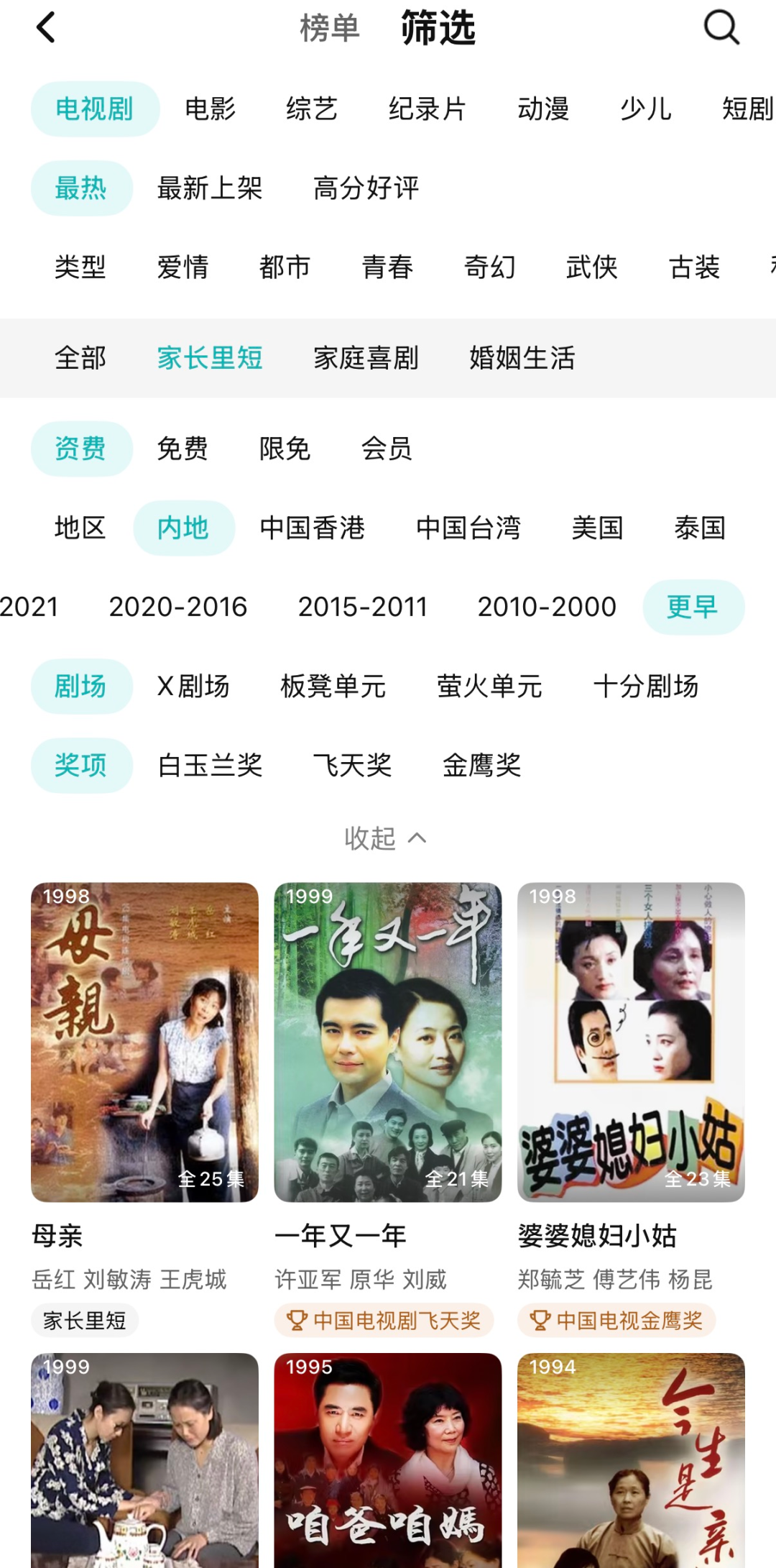Collapse the filters with 收起
The width and height of the screenshot is (776, 1568).
click(385, 838)
